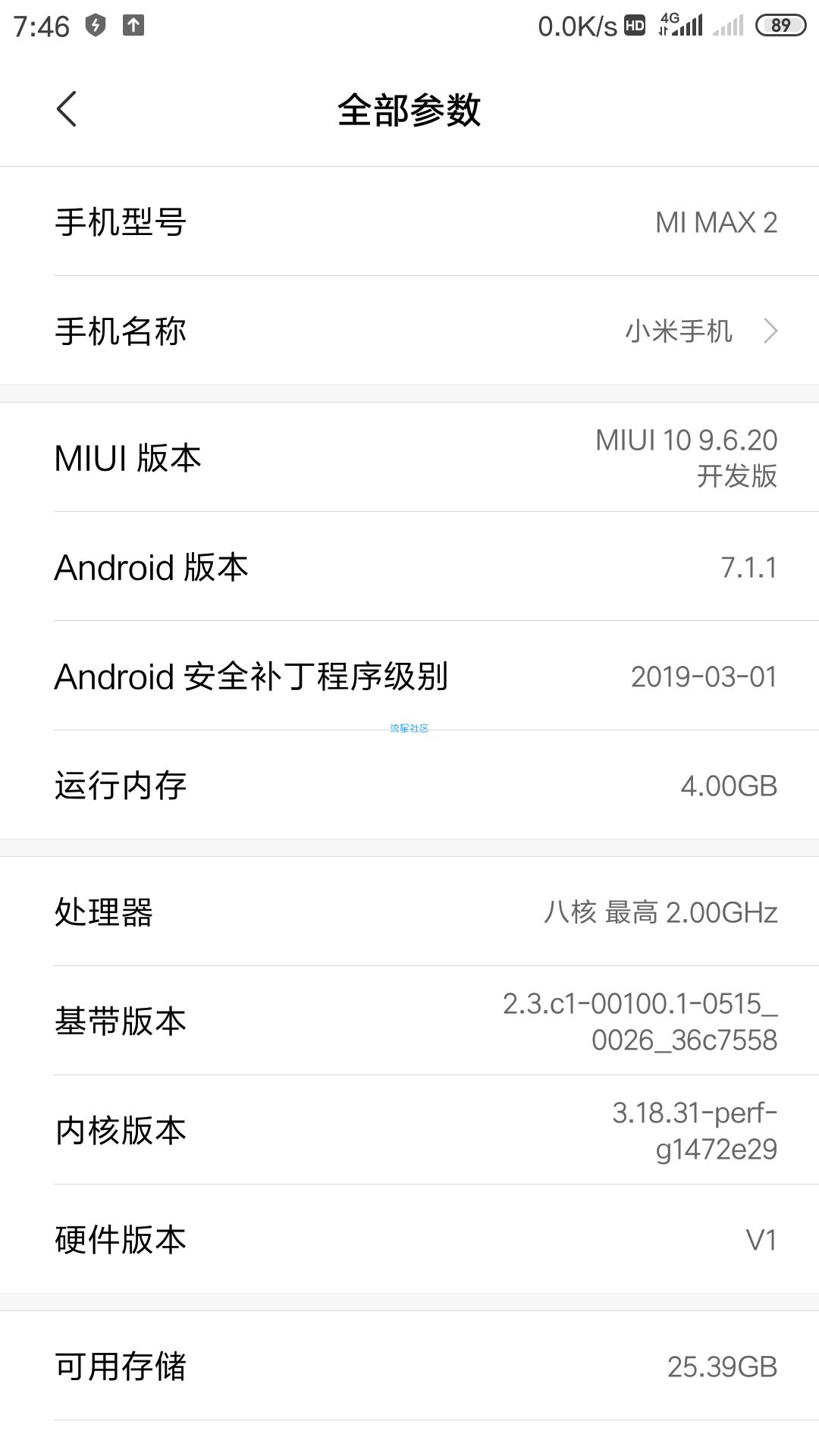The height and width of the screenshot is (1456, 819).
Task: Tap the 运行内存 row
Action: click(409, 785)
